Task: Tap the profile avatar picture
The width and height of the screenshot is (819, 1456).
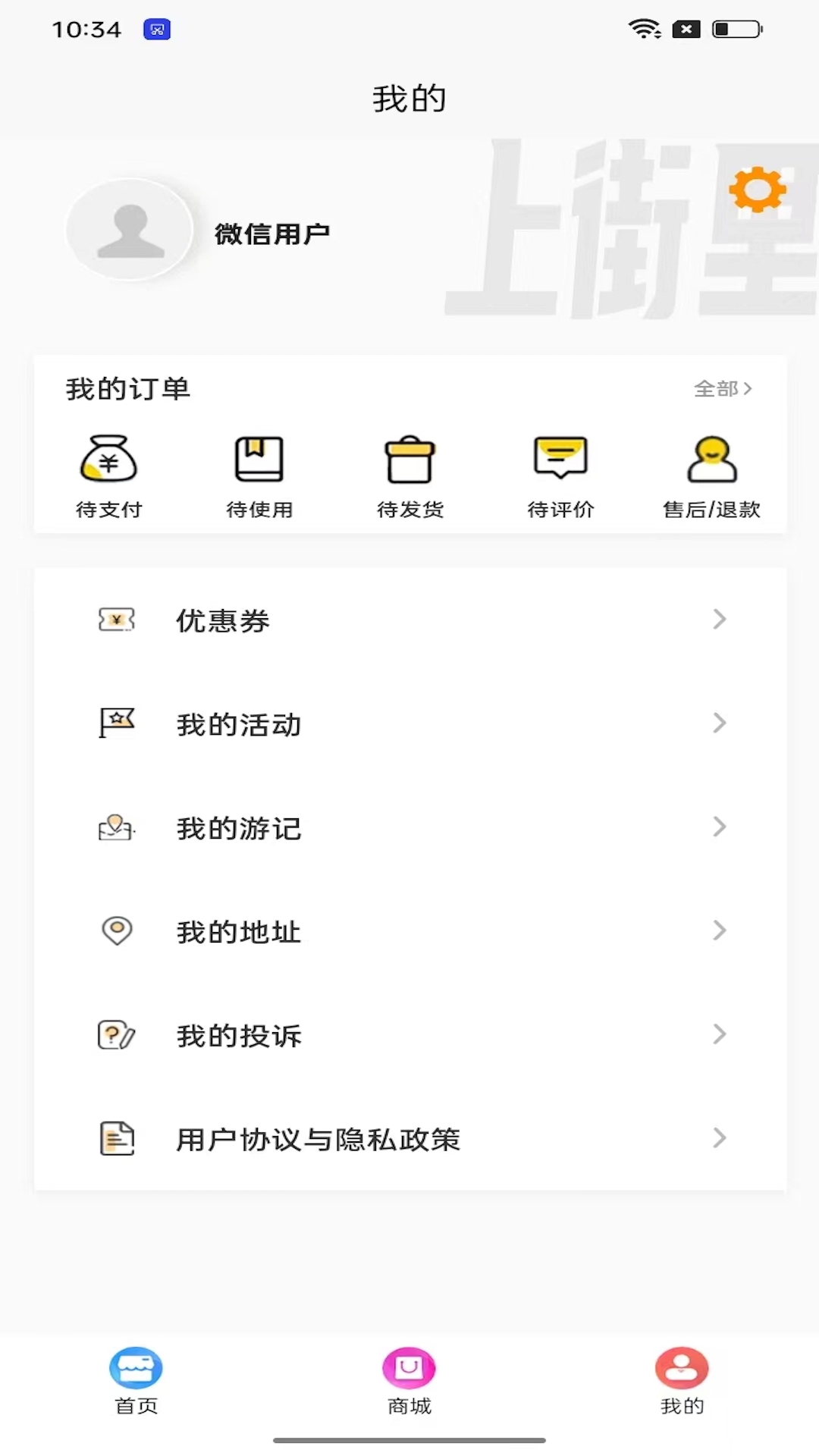Action: tap(130, 231)
